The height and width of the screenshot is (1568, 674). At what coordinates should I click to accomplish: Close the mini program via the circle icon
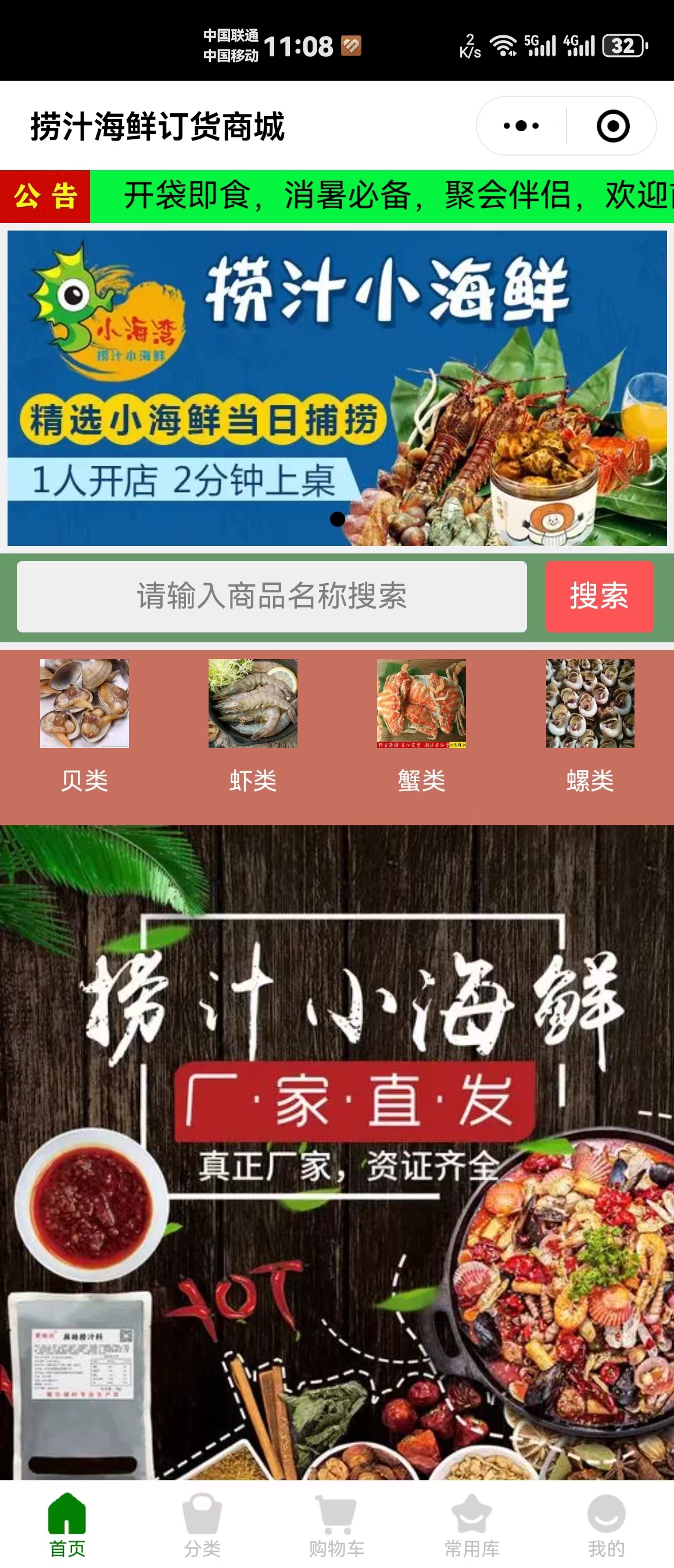click(612, 126)
